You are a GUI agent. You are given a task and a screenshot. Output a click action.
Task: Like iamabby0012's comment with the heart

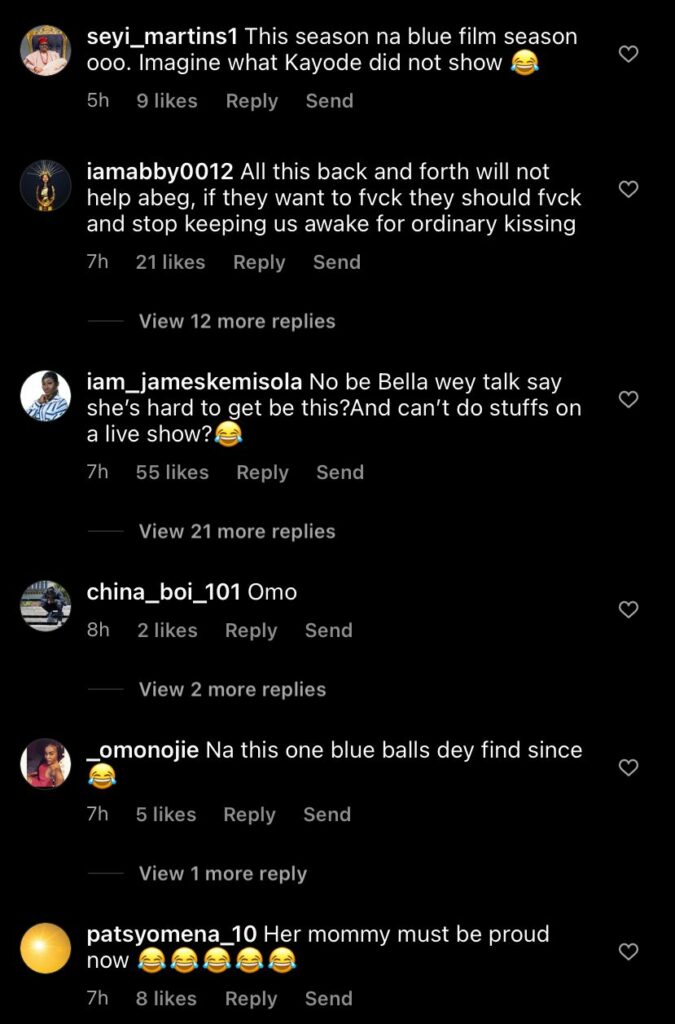coord(628,189)
